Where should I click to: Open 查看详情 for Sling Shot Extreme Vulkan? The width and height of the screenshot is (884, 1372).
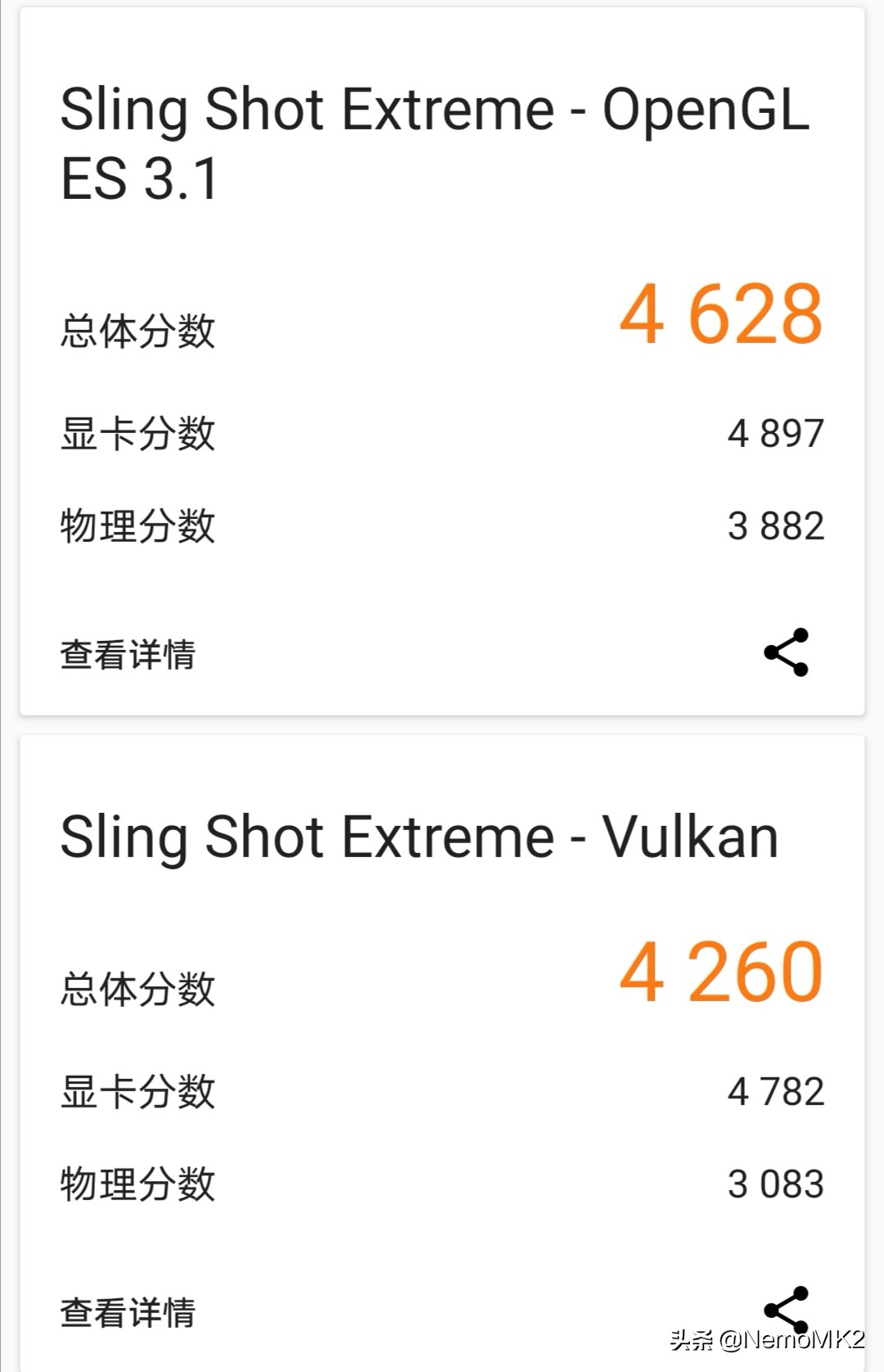[x=126, y=1310]
